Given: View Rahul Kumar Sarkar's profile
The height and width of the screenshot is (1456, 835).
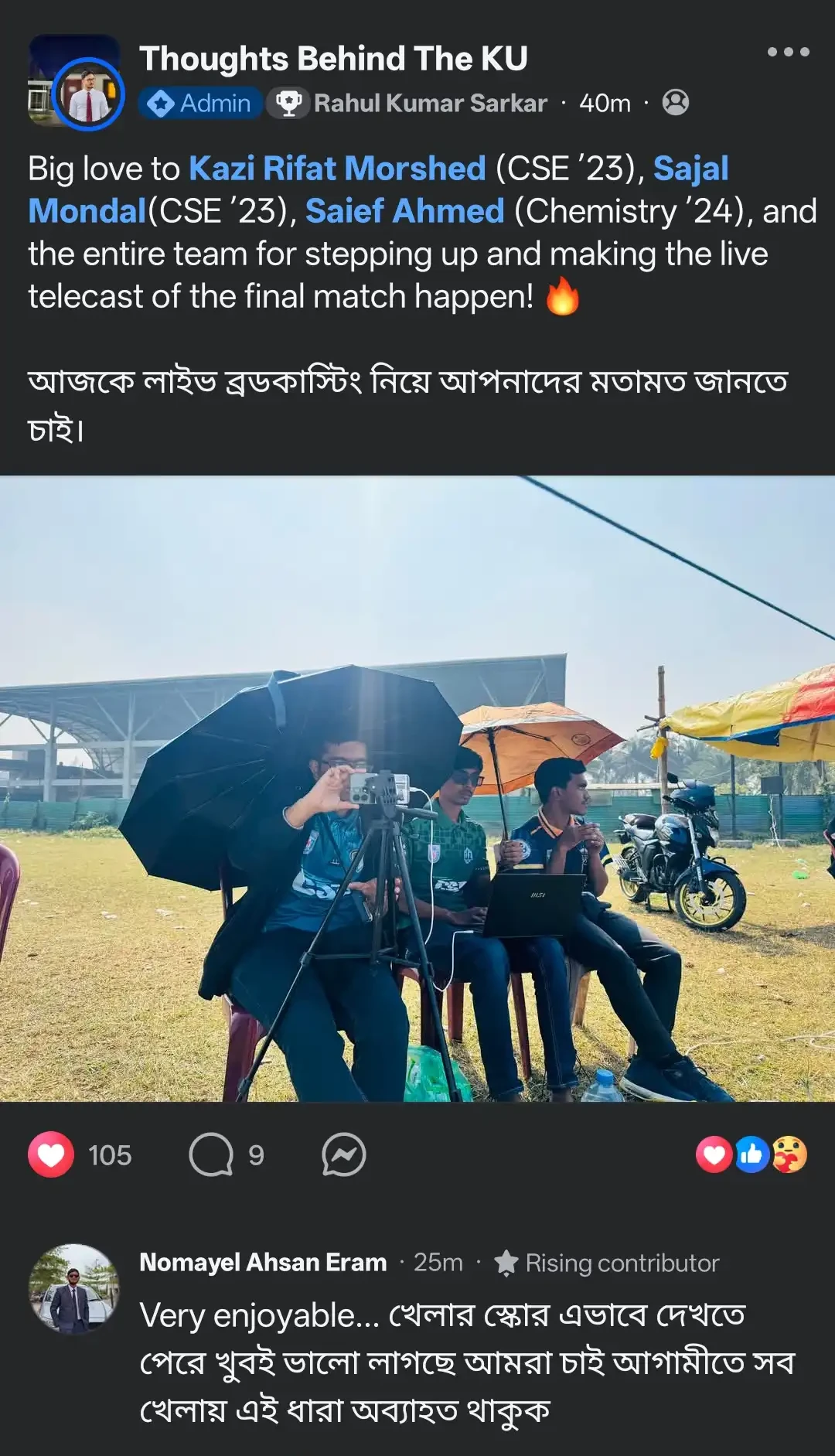Looking at the screenshot, I should pos(430,103).
